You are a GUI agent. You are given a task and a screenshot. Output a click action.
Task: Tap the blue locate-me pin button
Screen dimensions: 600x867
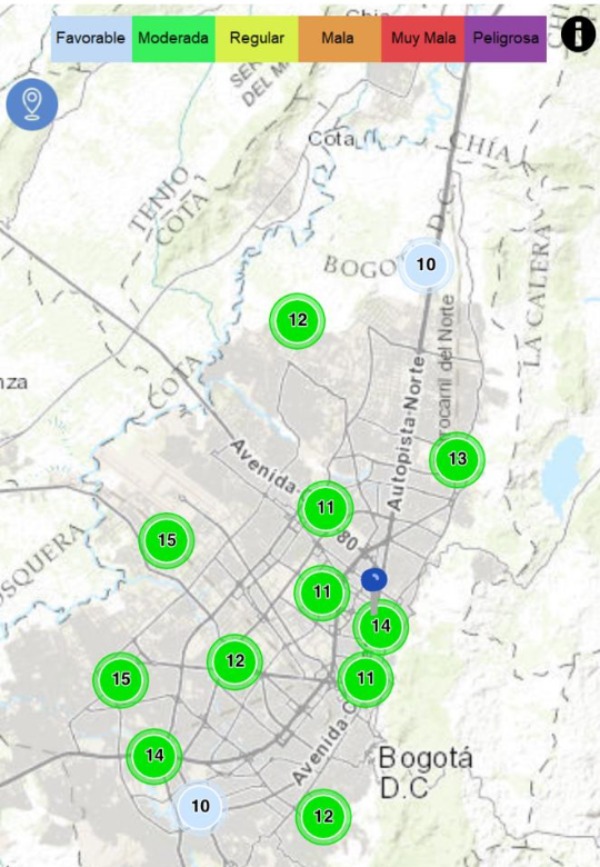pyautogui.click(x=32, y=104)
